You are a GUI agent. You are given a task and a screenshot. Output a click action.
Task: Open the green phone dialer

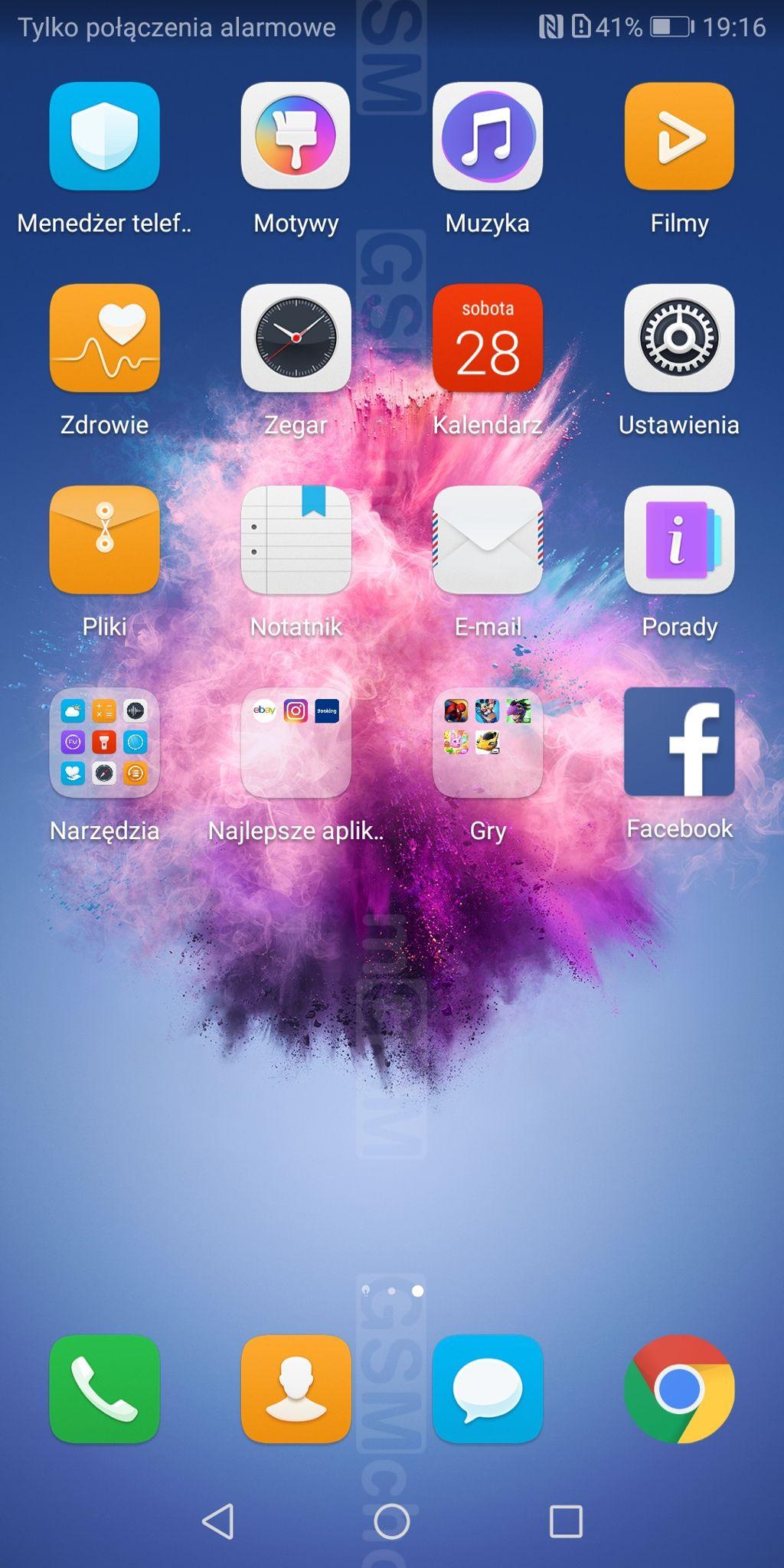click(x=104, y=1389)
